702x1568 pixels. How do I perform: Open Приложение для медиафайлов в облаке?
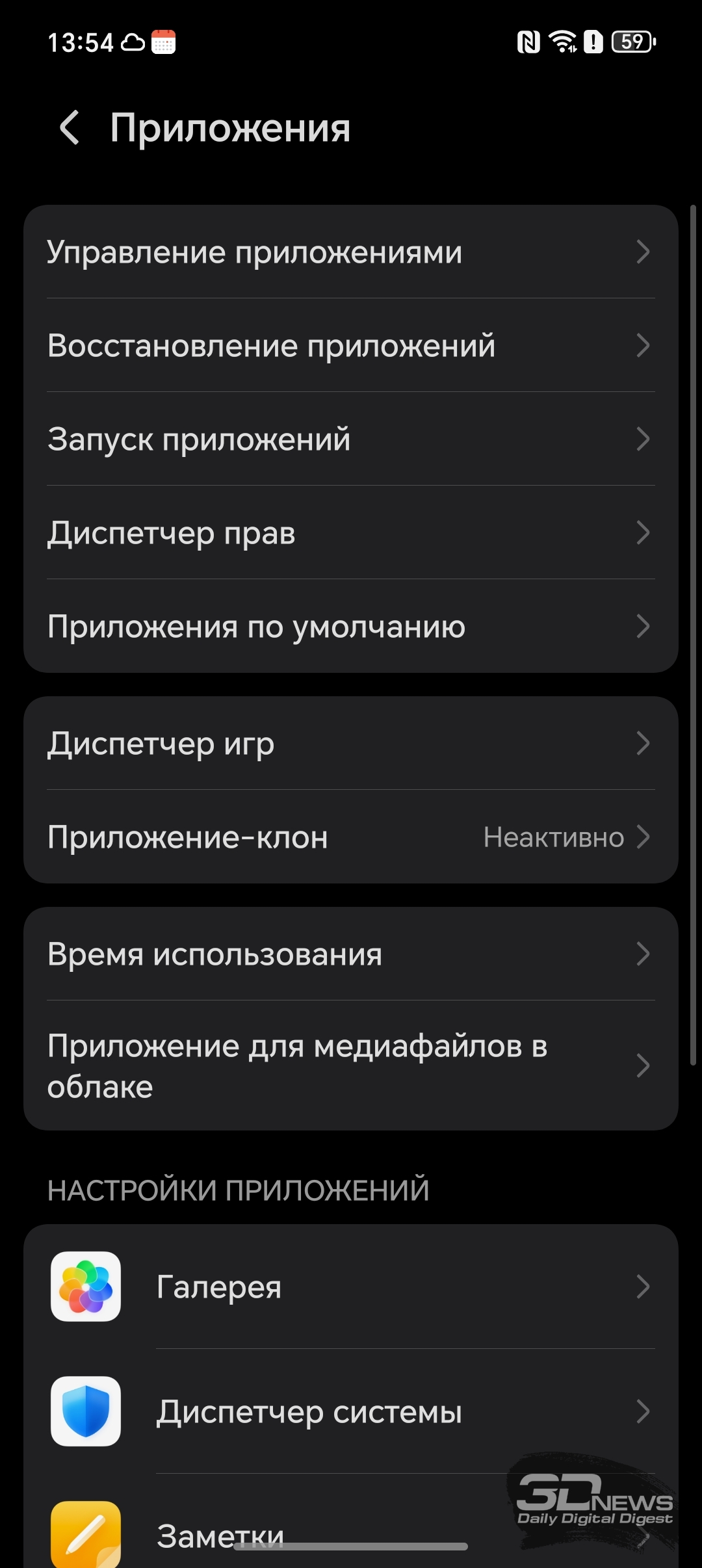[x=351, y=1065]
